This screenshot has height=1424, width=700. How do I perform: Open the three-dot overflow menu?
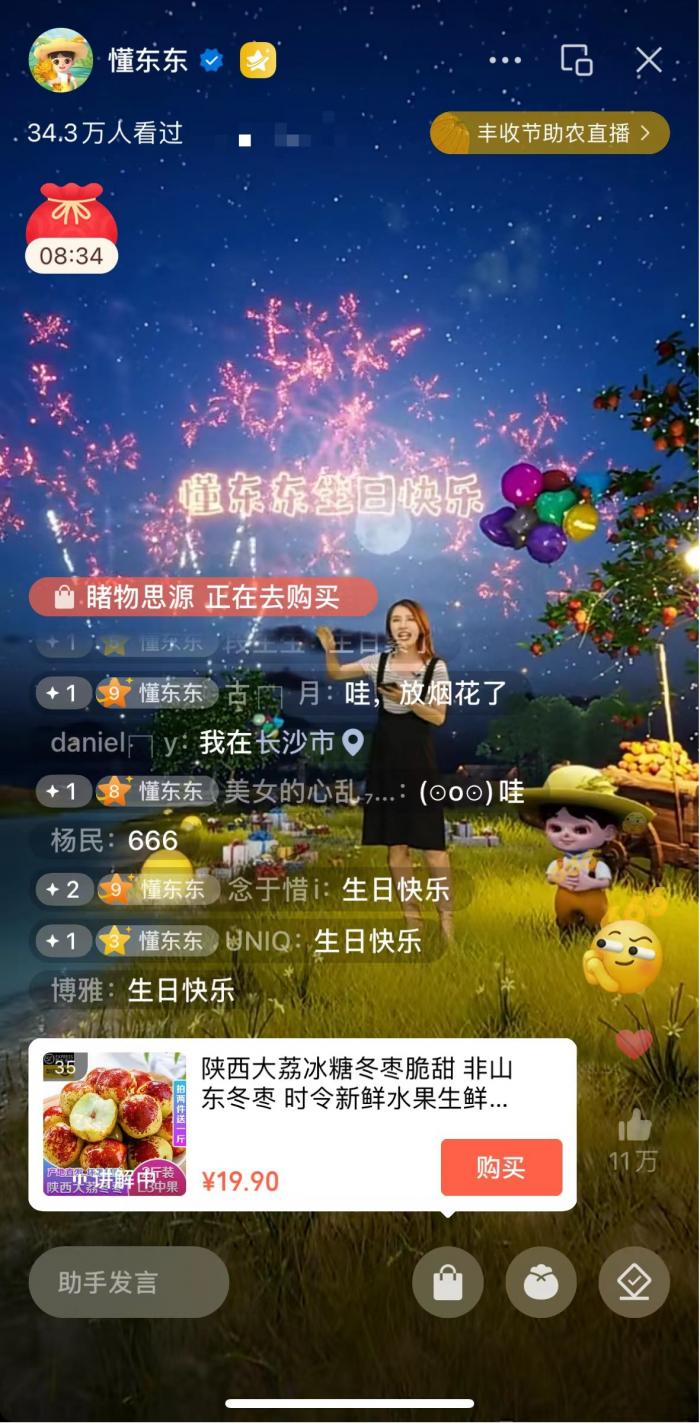click(505, 61)
